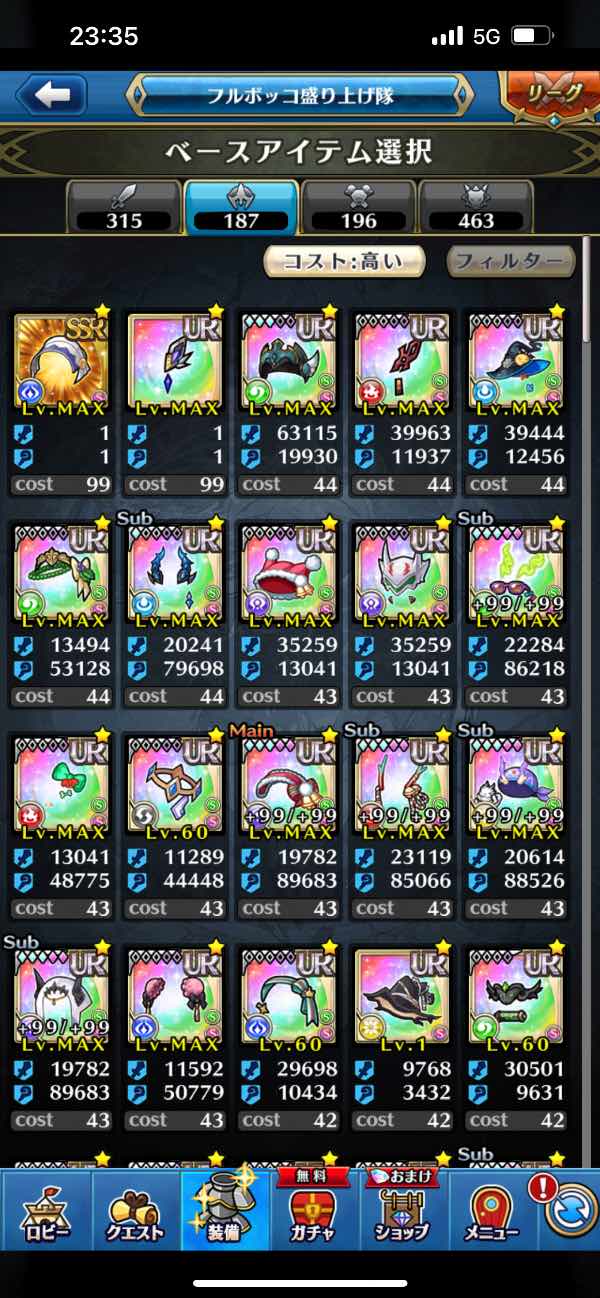600x1298 pixels.
Task: Switch to the armor tab showing 196
Action: click(x=358, y=207)
